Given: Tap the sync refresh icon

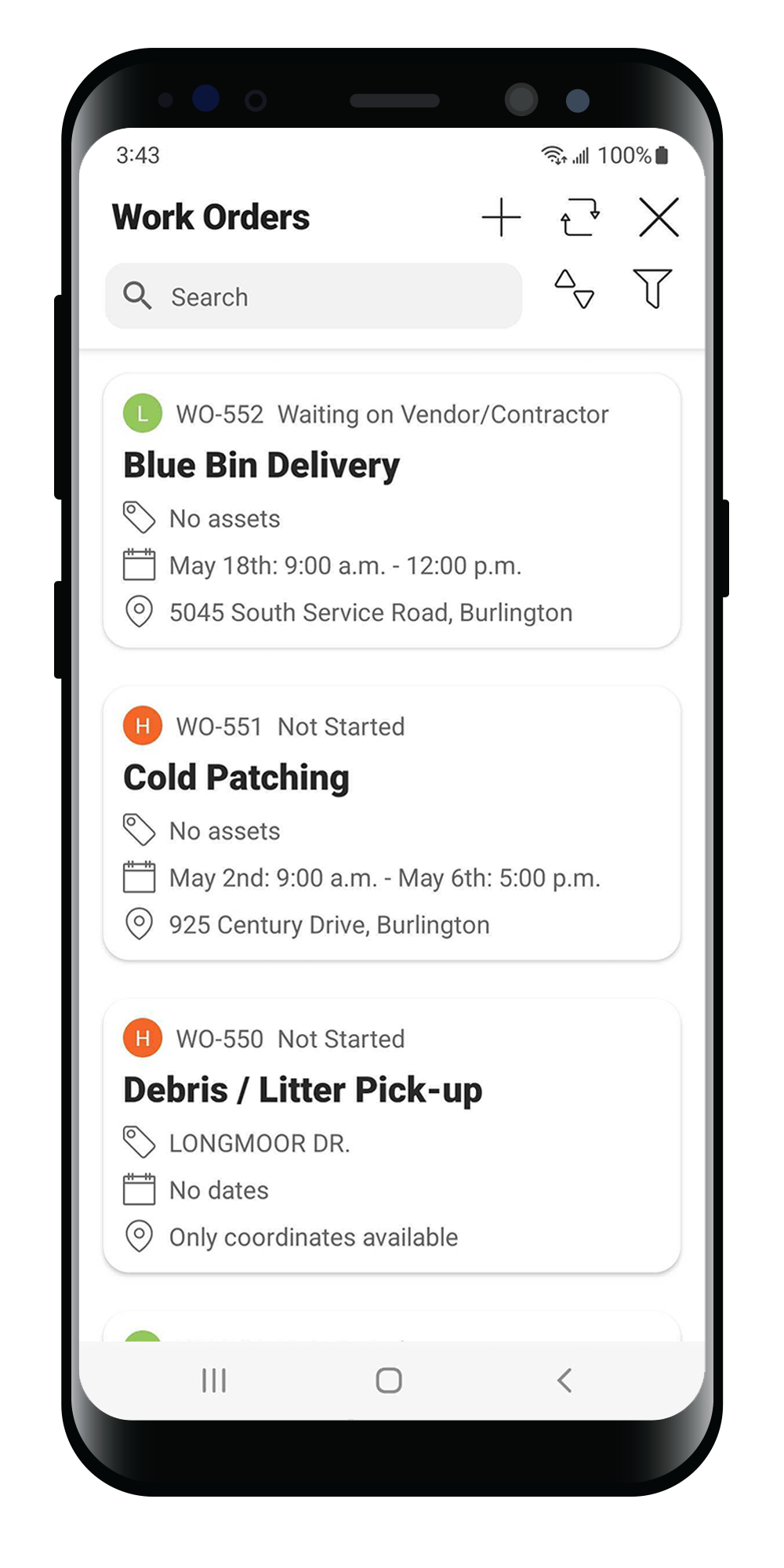Looking at the screenshot, I should (580, 217).
